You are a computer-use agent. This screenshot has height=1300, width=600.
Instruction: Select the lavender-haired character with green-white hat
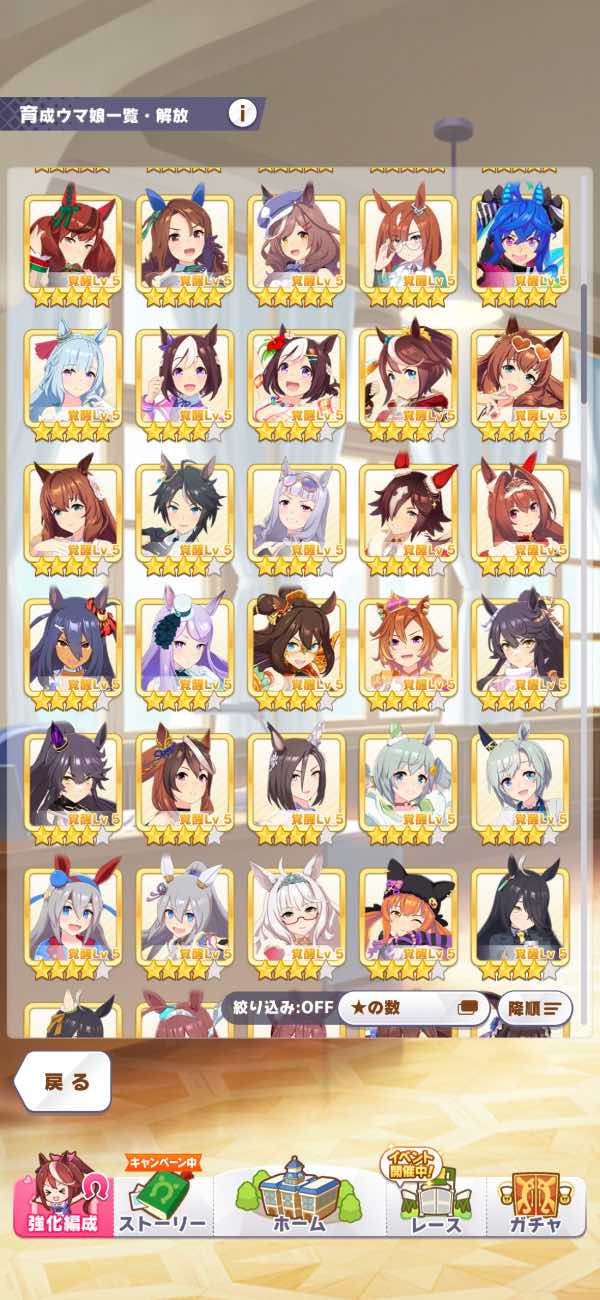coord(184,647)
